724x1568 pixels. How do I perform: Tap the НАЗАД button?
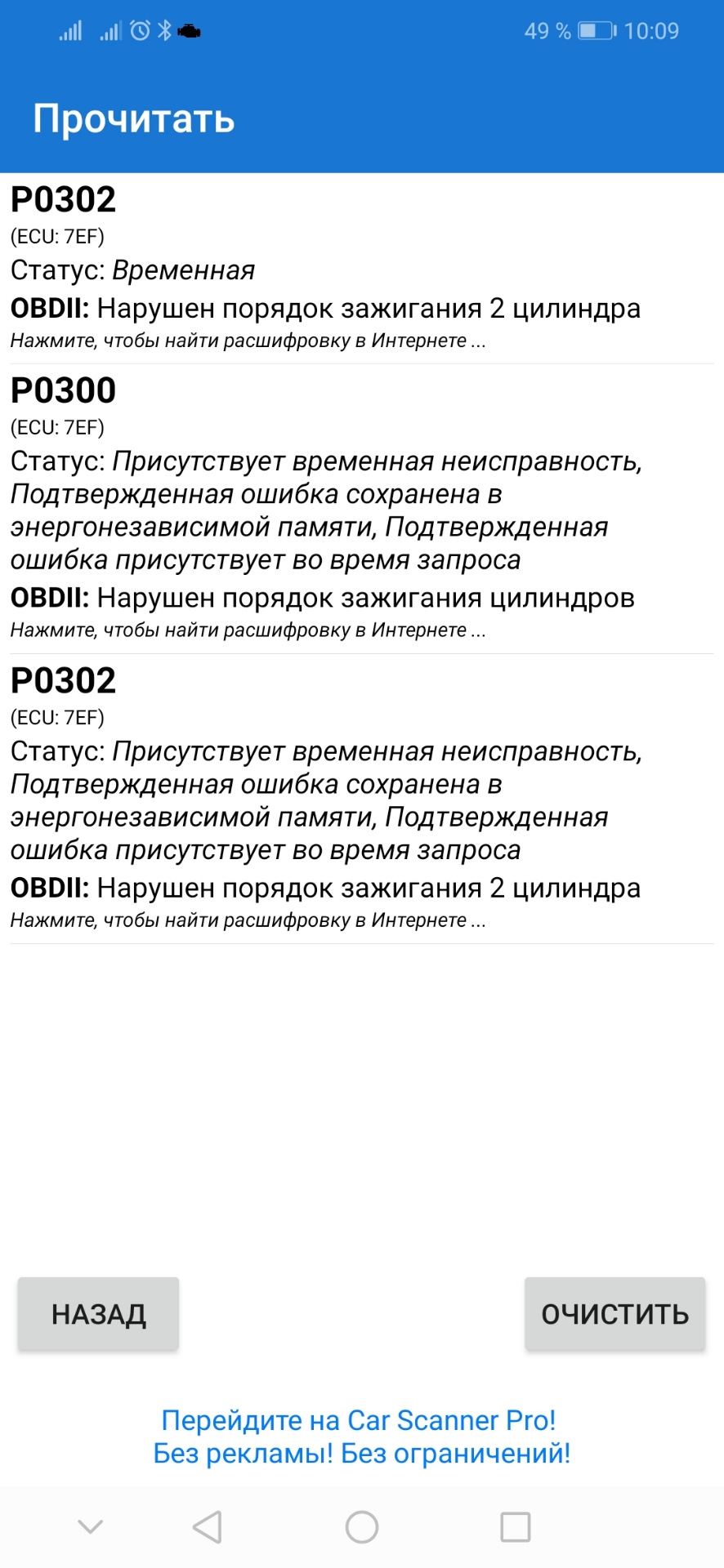click(98, 1314)
